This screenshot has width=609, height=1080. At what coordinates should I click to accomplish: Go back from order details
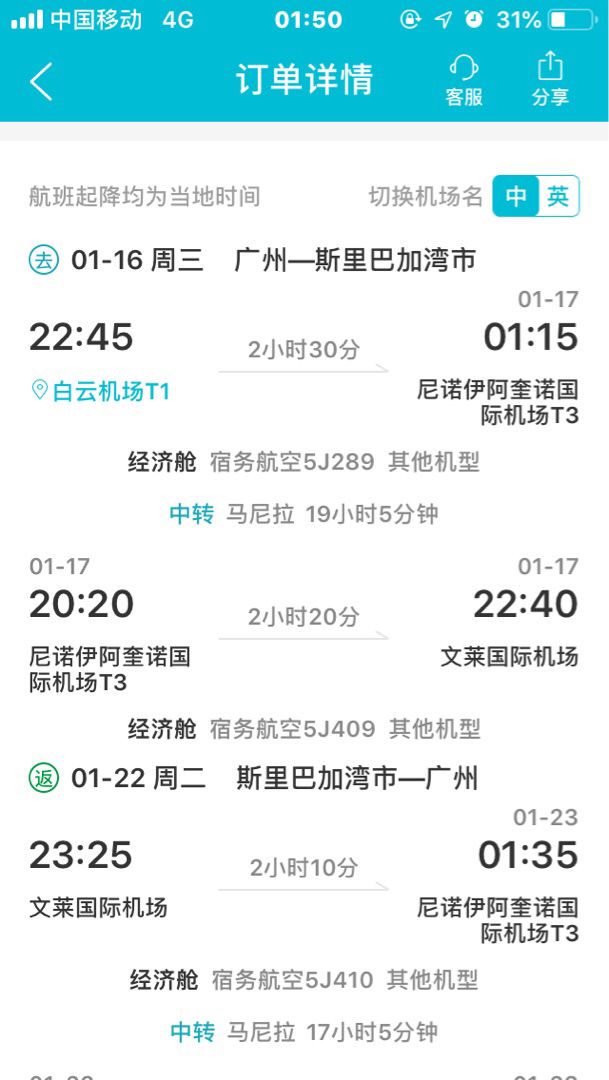click(x=41, y=81)
